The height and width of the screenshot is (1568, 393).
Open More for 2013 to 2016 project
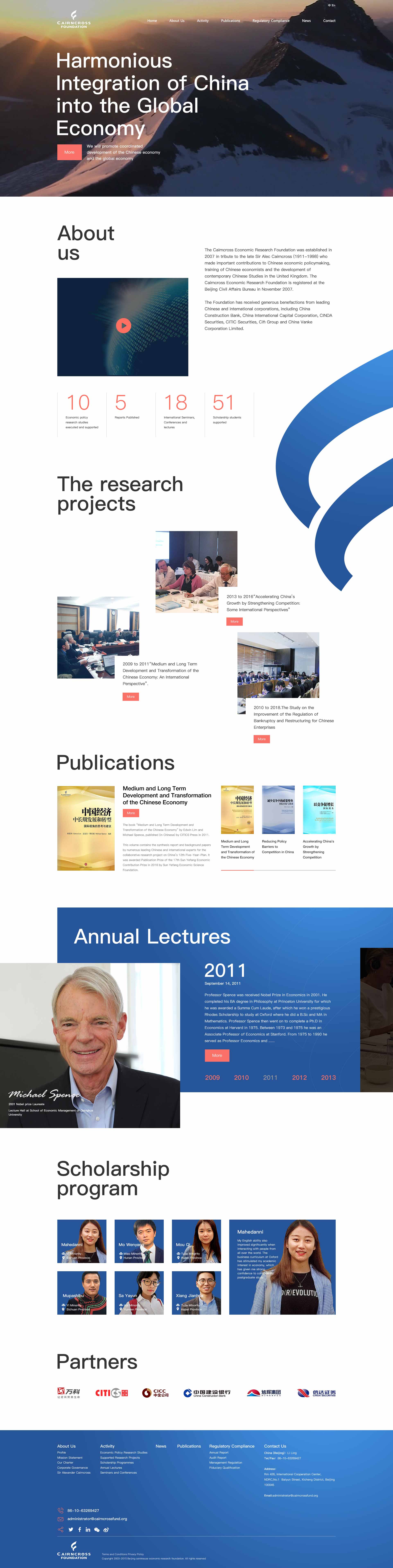[x=234, y=621]
